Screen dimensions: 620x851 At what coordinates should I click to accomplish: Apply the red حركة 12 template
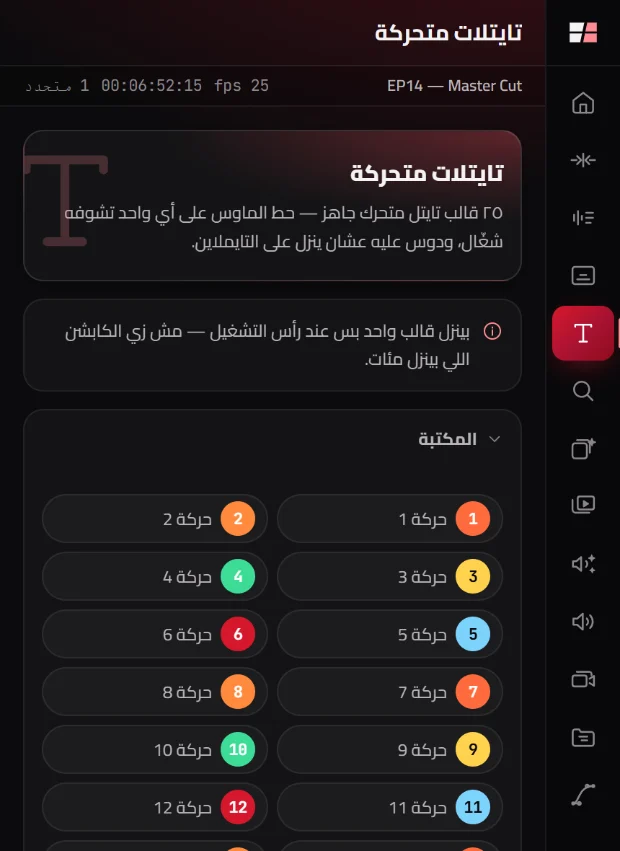[155, 807]
